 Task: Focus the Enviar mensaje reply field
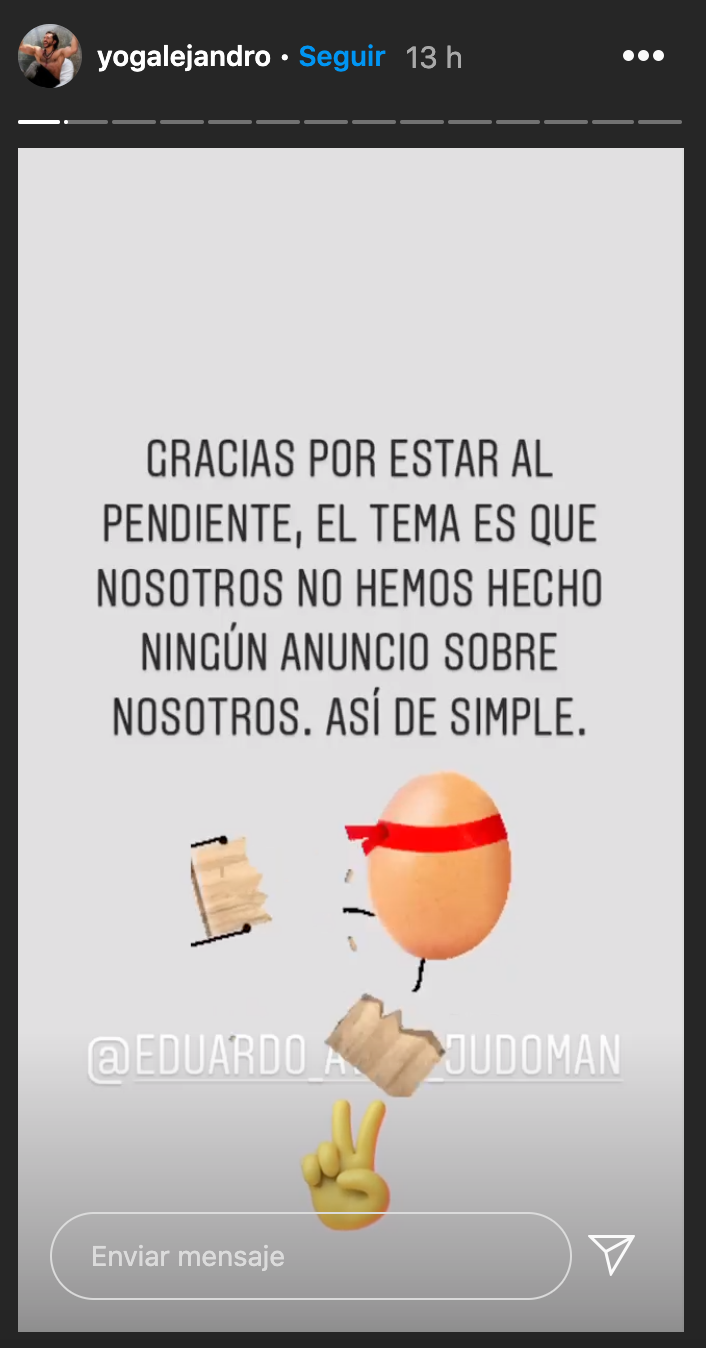point(310,1256)
